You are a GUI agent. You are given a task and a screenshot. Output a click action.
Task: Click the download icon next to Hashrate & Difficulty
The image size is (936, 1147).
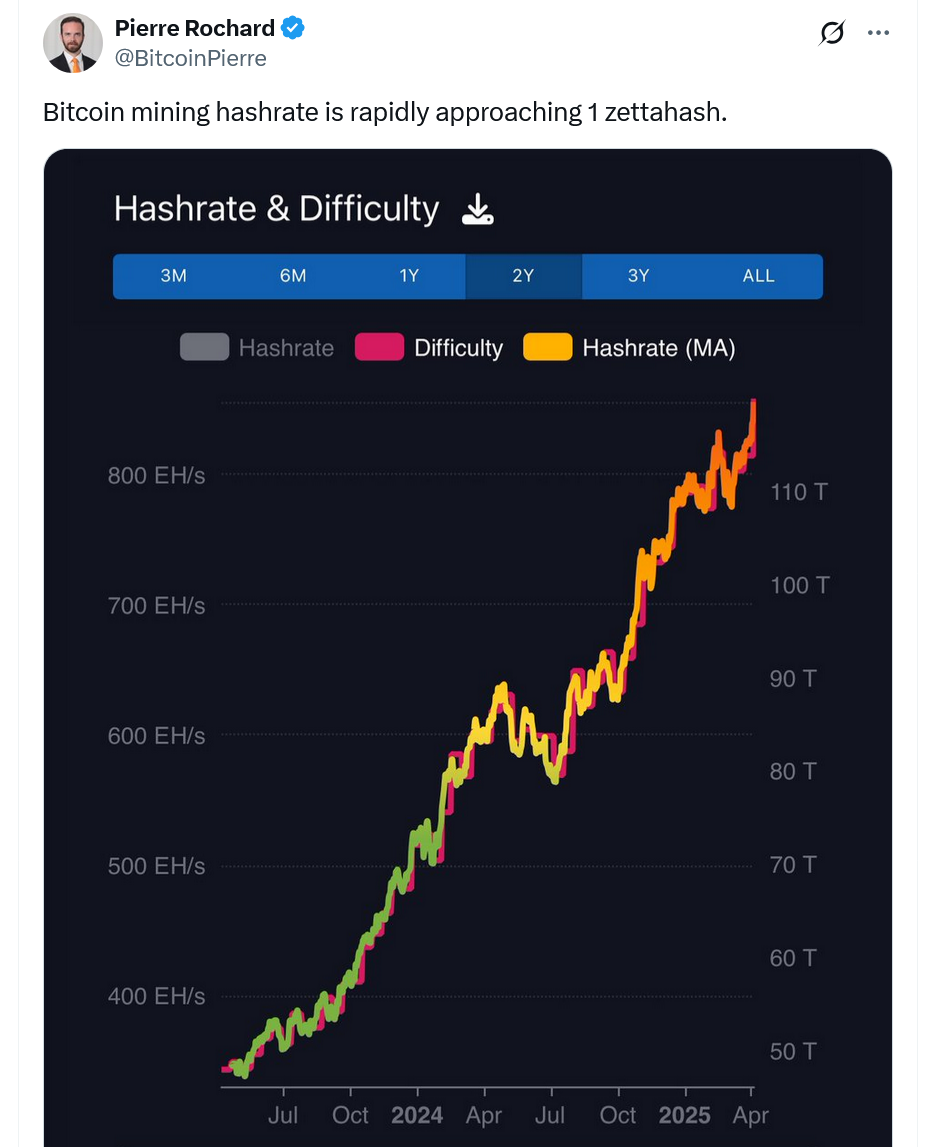coord(477,210)
